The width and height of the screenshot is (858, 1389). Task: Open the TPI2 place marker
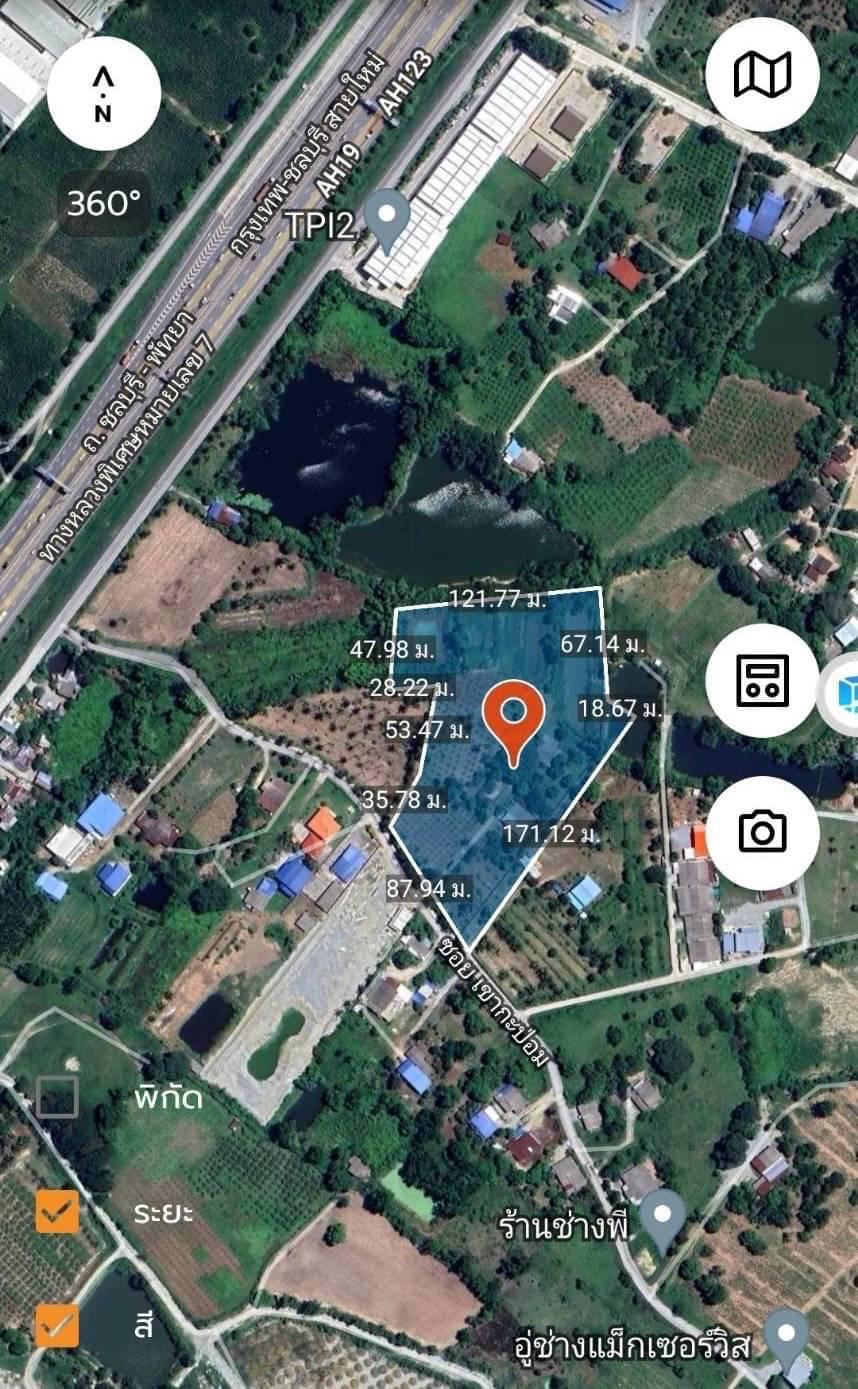tap(386, 216)
